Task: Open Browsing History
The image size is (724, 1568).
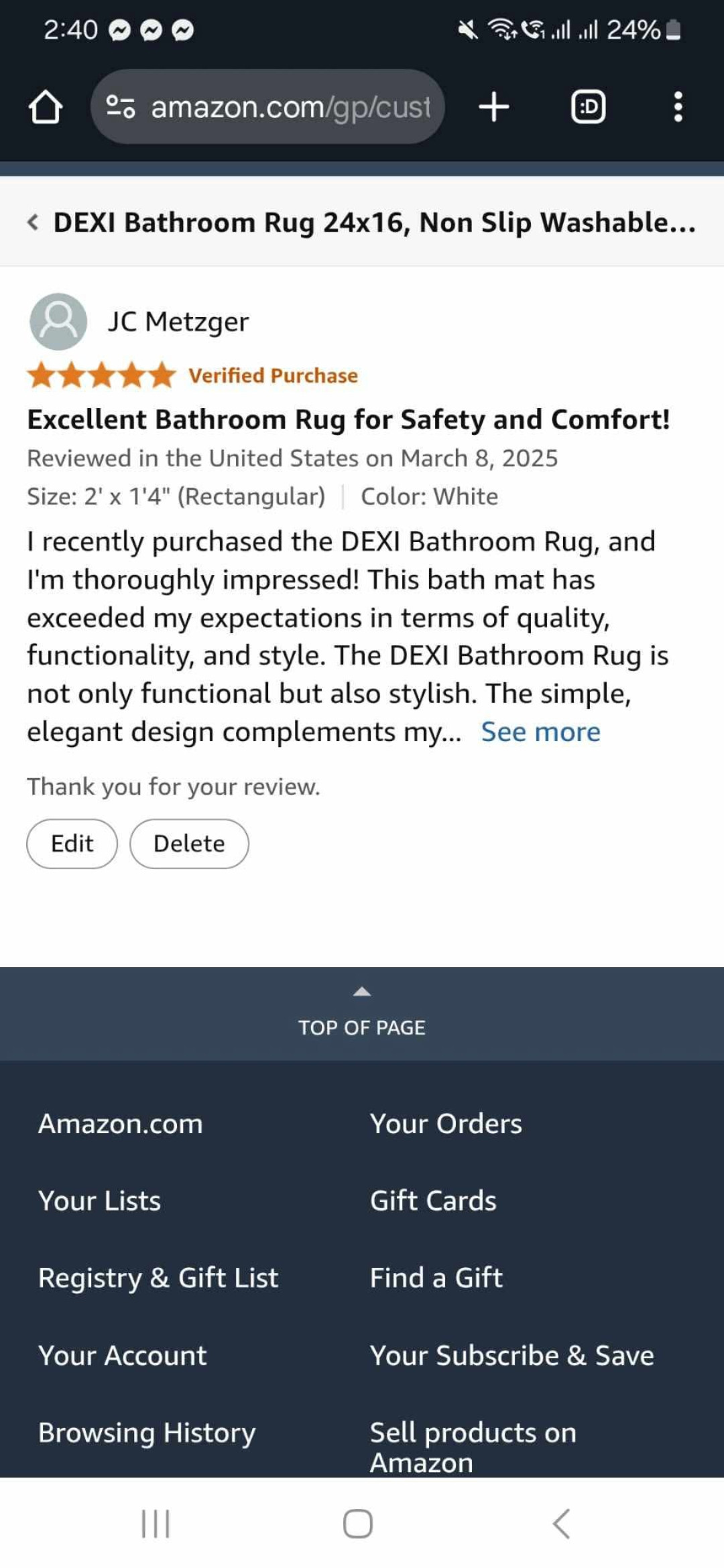Action: 147,1433
